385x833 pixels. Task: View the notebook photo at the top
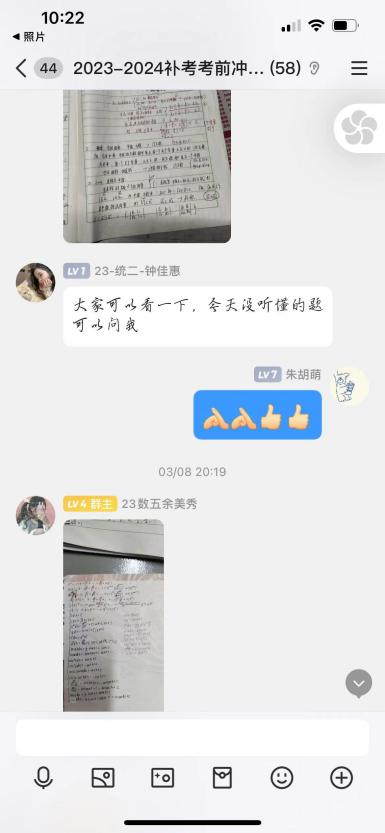coord(147,166)
